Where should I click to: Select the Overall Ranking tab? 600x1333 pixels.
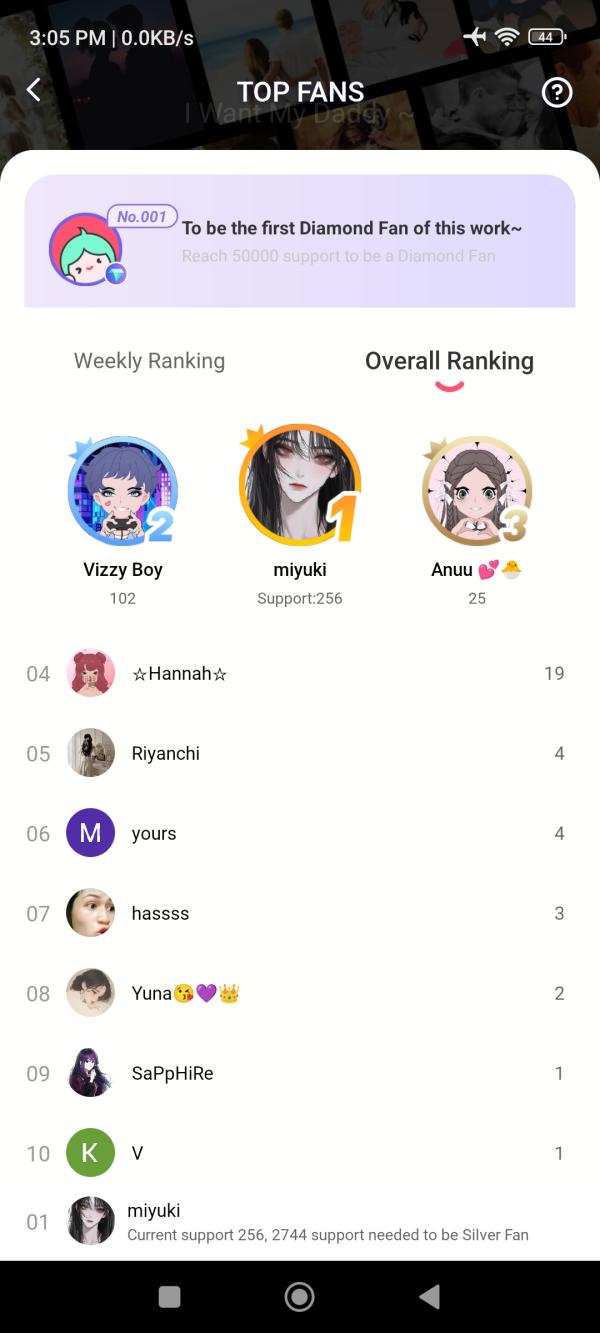point(449,361)
